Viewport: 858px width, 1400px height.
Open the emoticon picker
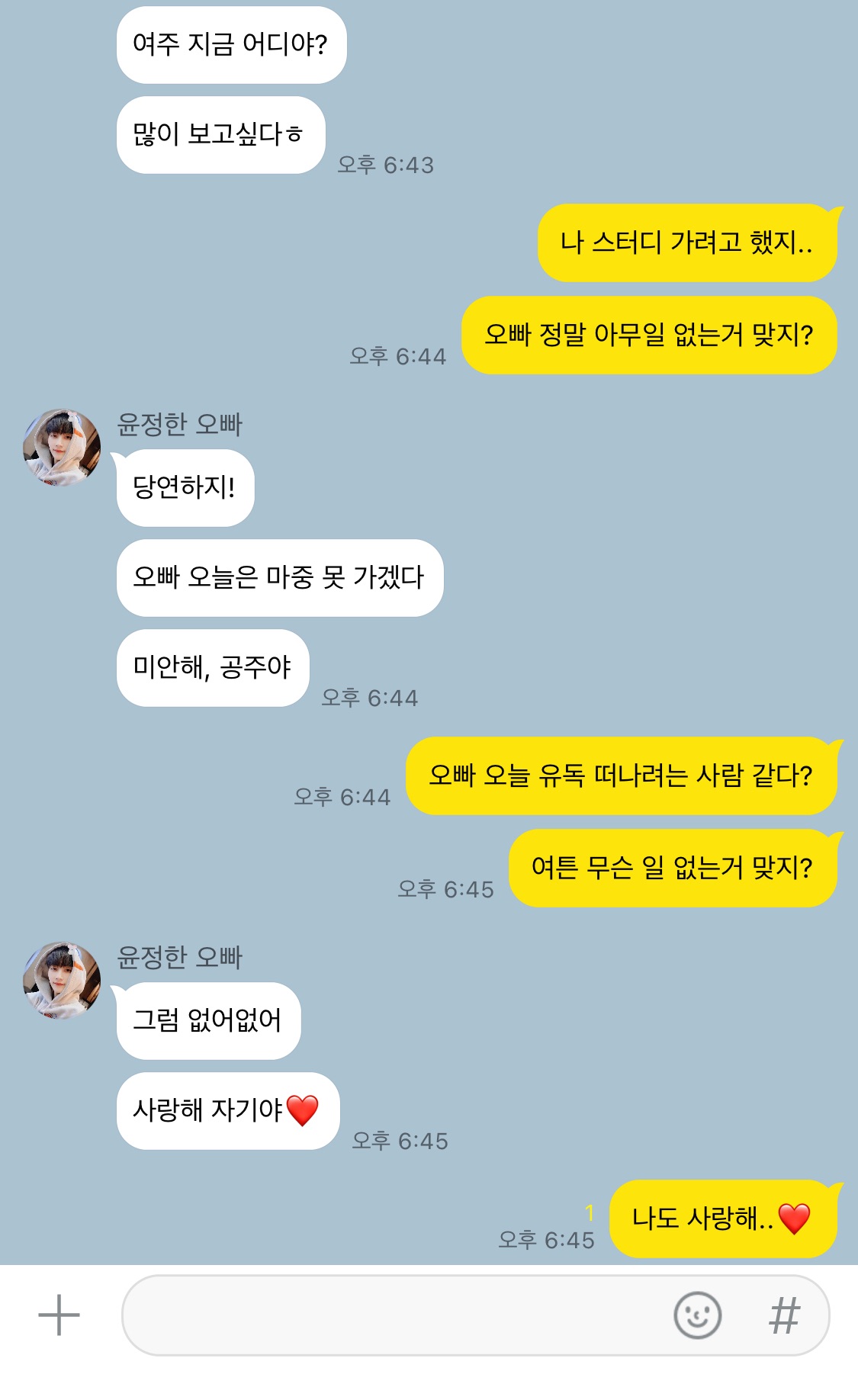[x=697, y=1315]
